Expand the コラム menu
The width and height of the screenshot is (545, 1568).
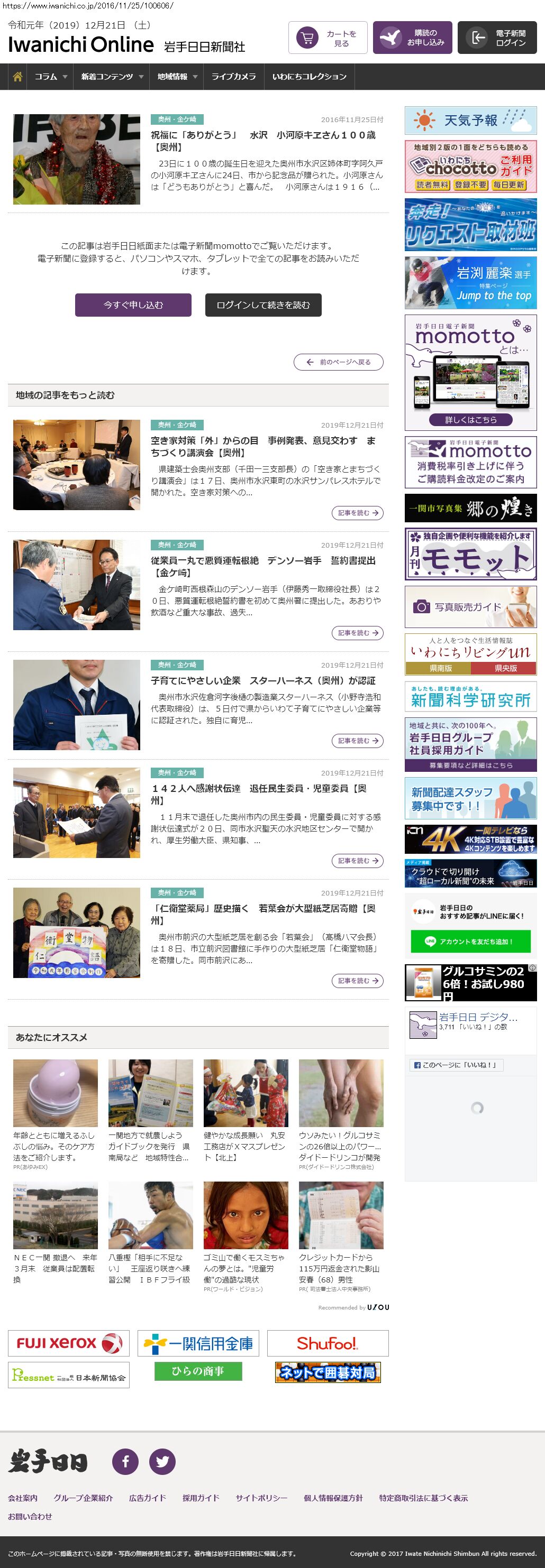point(51,77)
